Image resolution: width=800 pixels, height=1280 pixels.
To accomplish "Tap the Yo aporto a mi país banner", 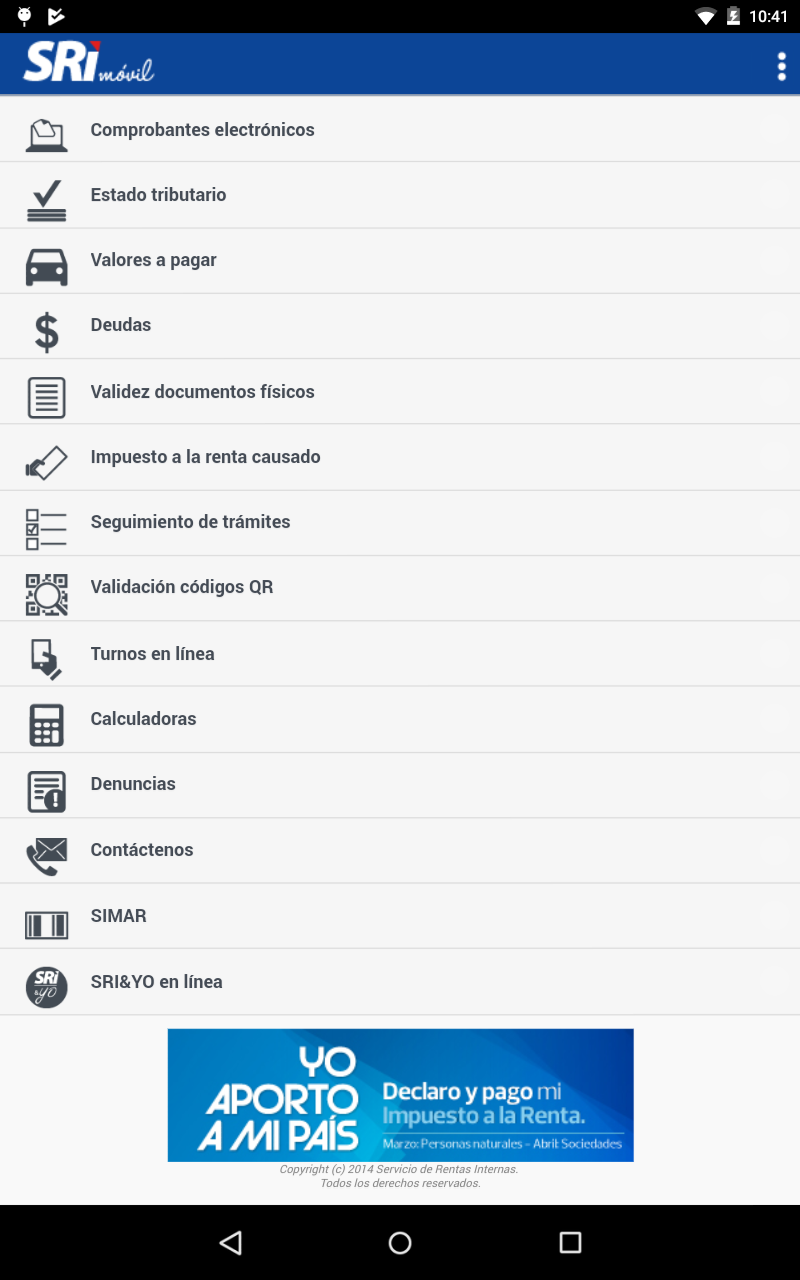I will pyautogui.click(x=400, y=1095).
